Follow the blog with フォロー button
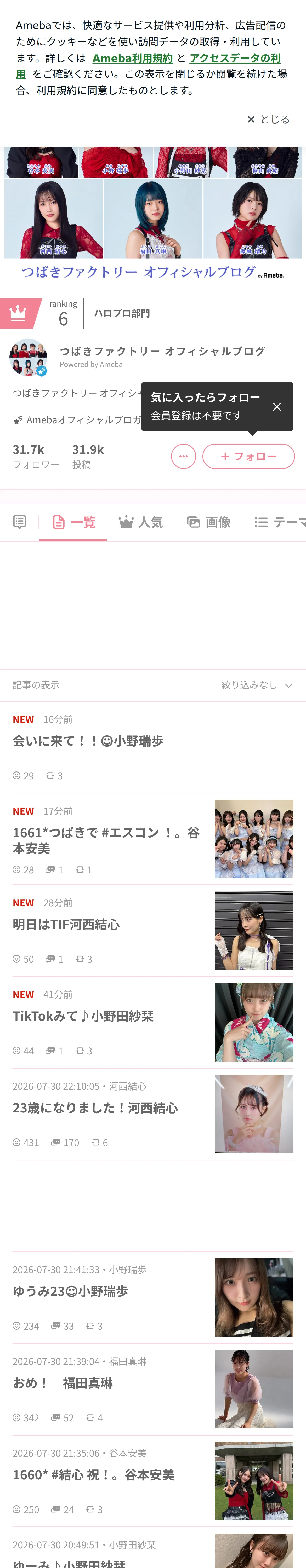The image size is (306, 1568). (x=248, y=457)
